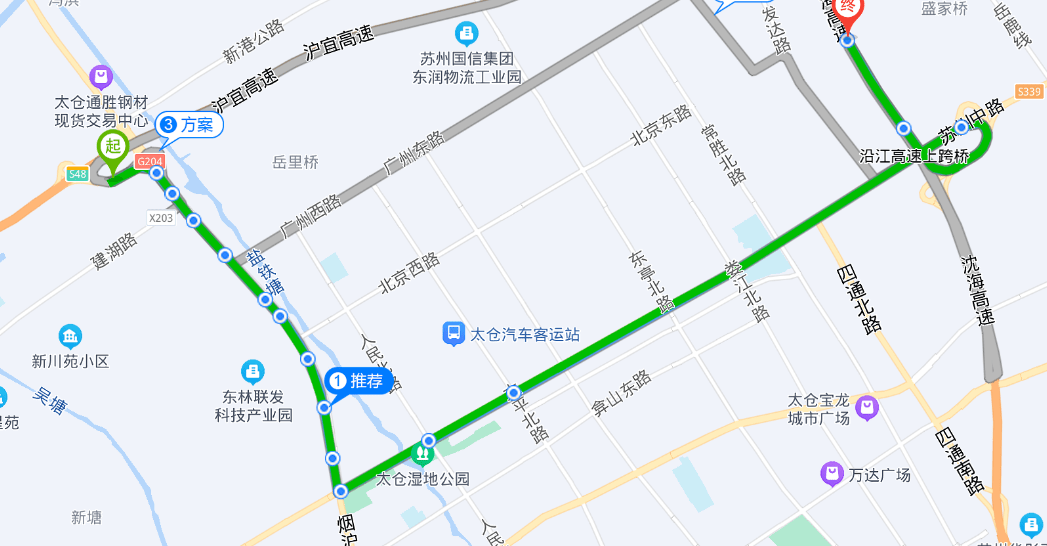The height and width of the screenshot is (546, 1047).
Task: Select the recommended route bubble 推荐
Action: pyautogui.click(x=358, y=381)
